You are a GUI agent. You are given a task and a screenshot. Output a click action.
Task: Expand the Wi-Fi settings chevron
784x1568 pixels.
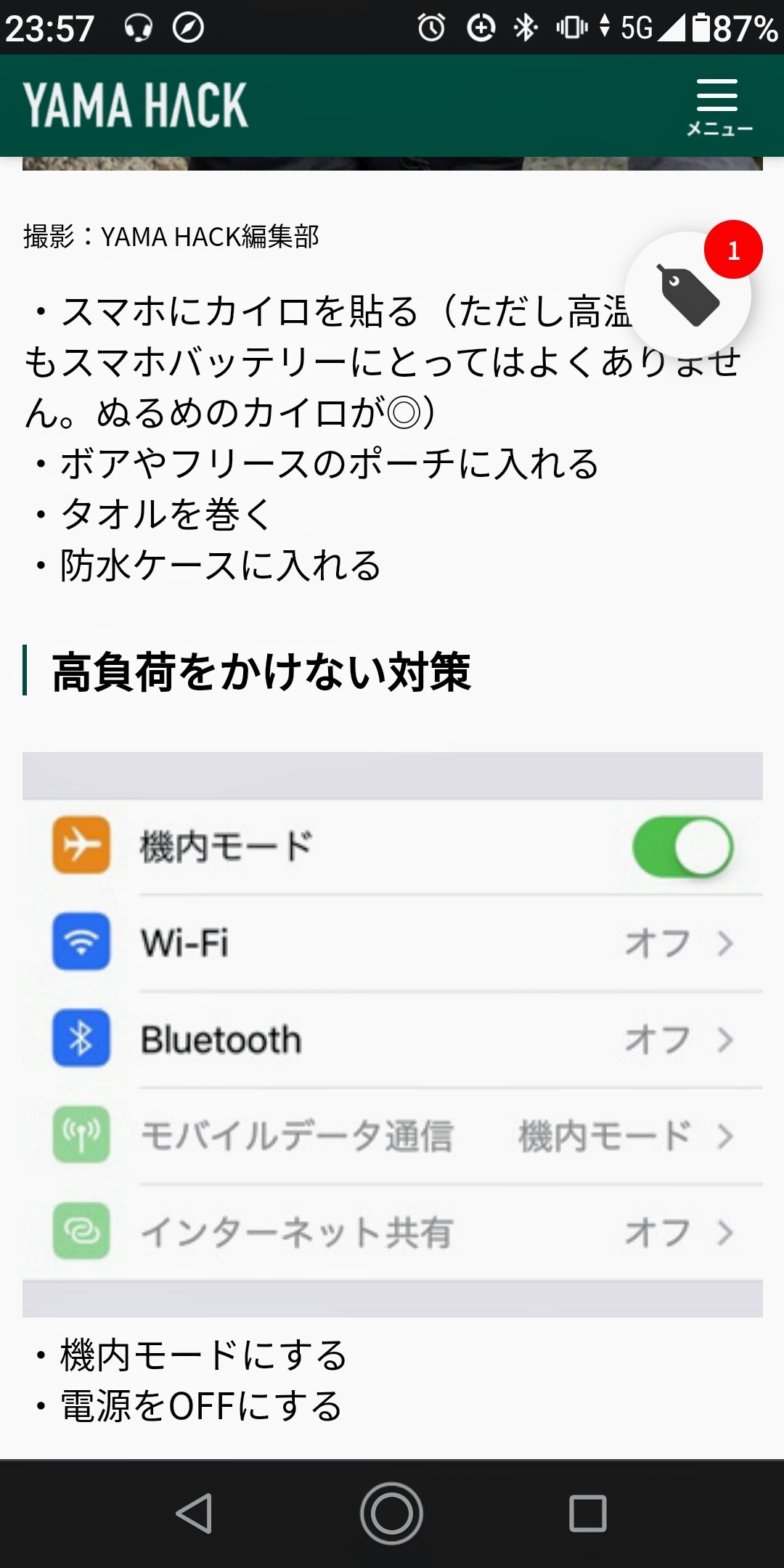[726, 944]
